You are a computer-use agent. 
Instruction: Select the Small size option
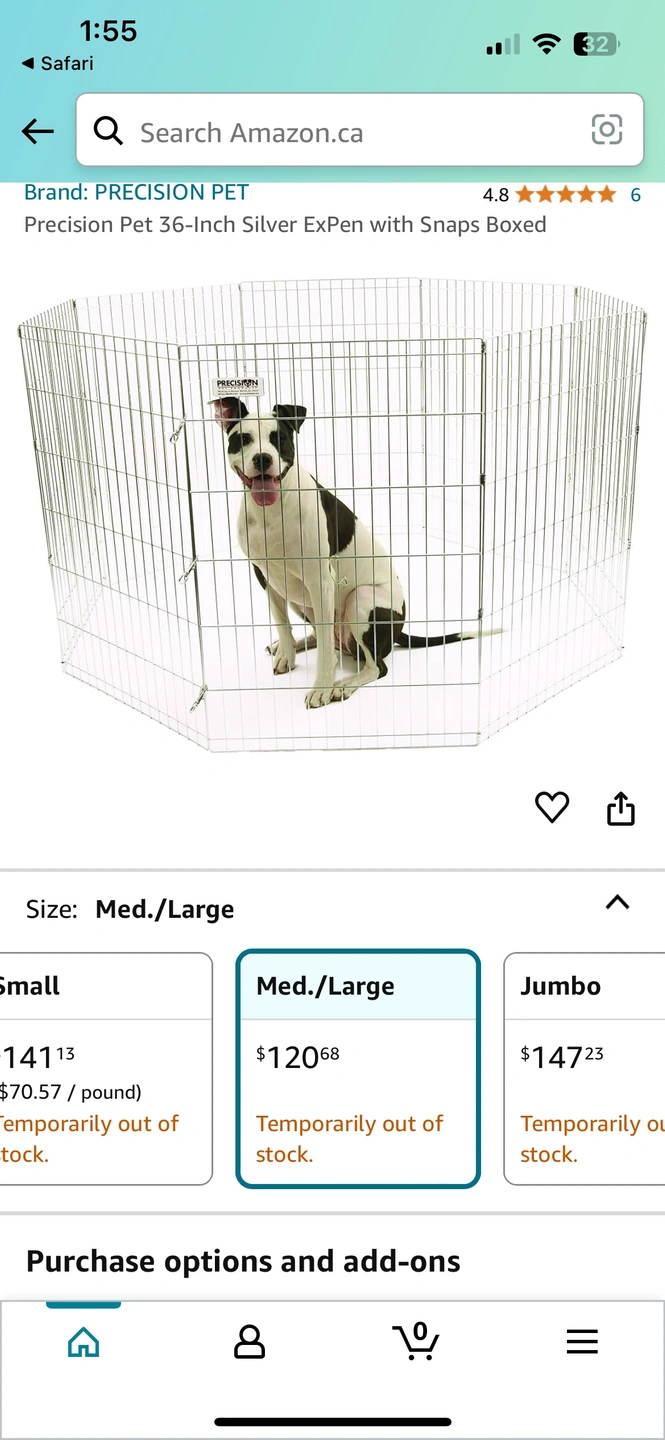click(105, 1068)
